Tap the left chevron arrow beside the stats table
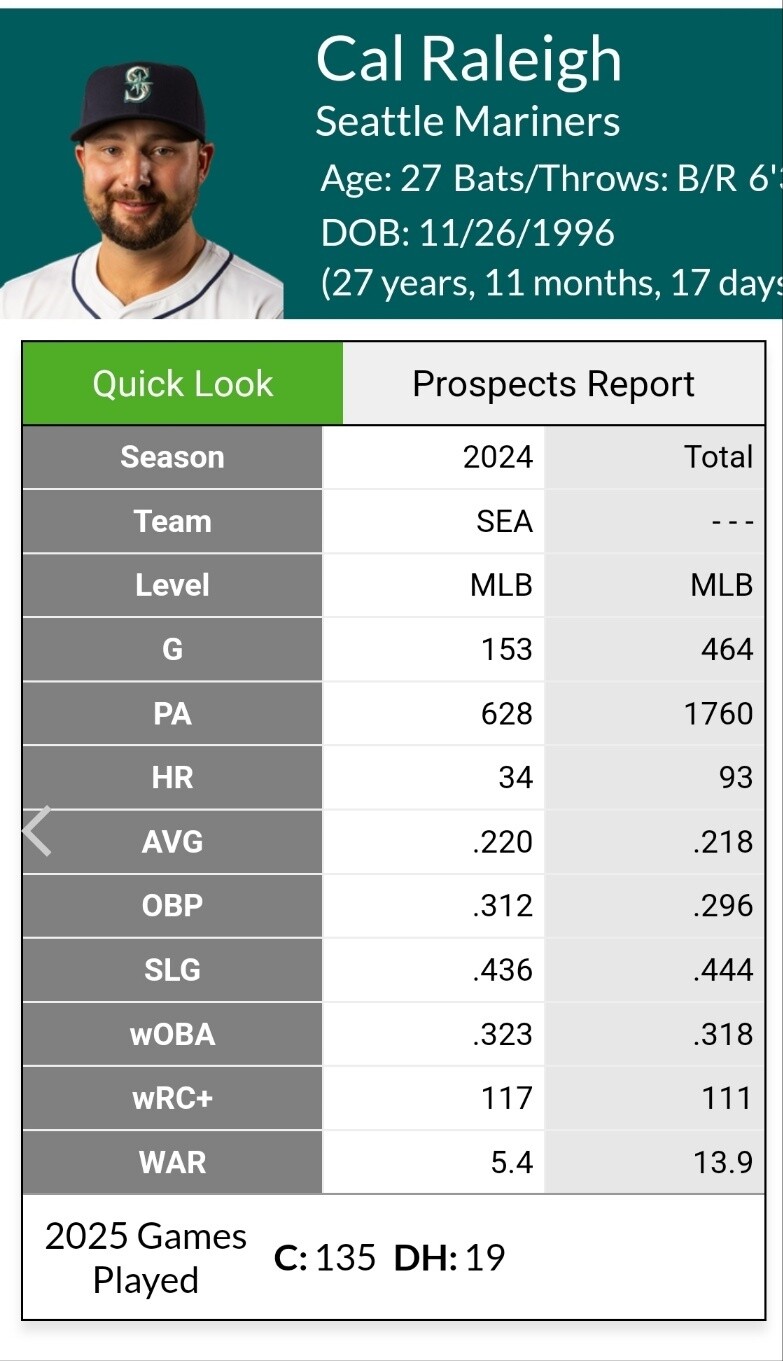The height and width of the screenshot is (1361, 783). click(x=37, y=832)
